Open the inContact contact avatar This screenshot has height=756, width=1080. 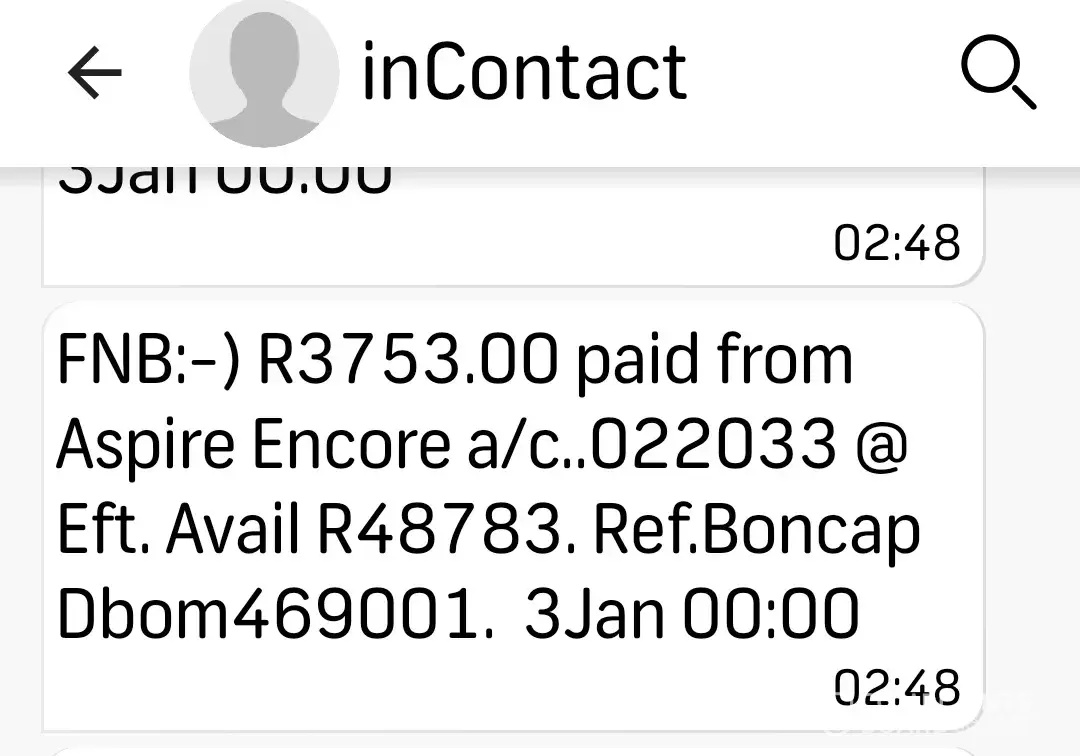[263, 74]
